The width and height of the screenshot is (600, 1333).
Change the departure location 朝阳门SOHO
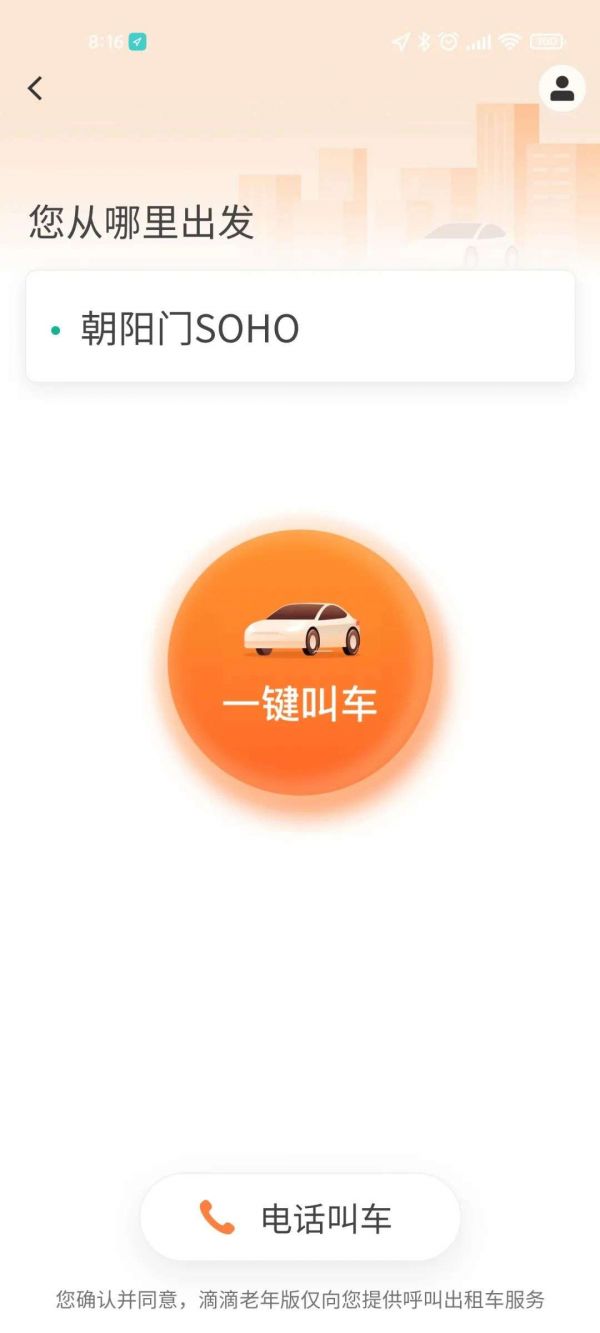point(300,328)
